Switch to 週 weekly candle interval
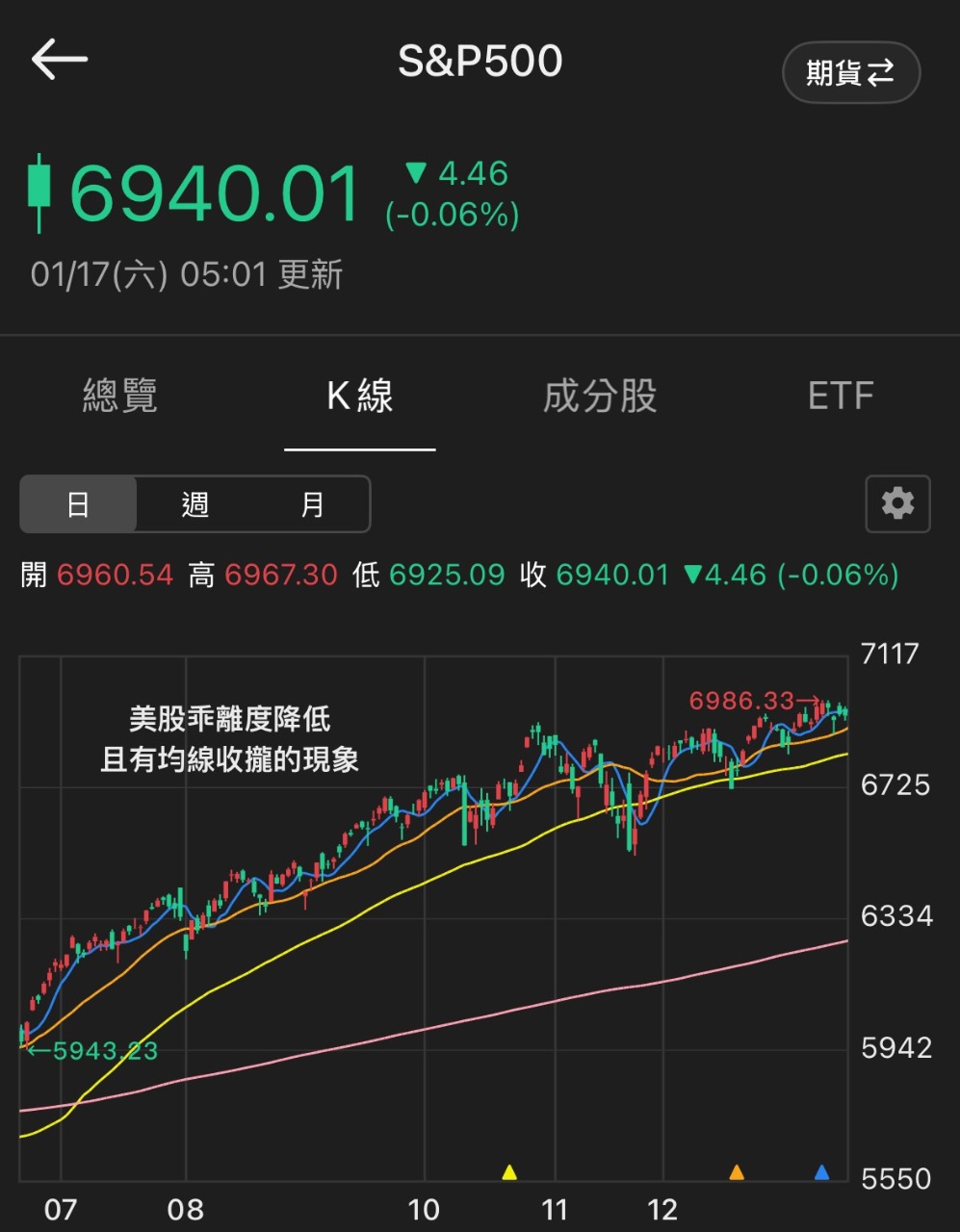The height and width of the screenshot is (1232, 960). pyautogui.click(x=195, y=503)
